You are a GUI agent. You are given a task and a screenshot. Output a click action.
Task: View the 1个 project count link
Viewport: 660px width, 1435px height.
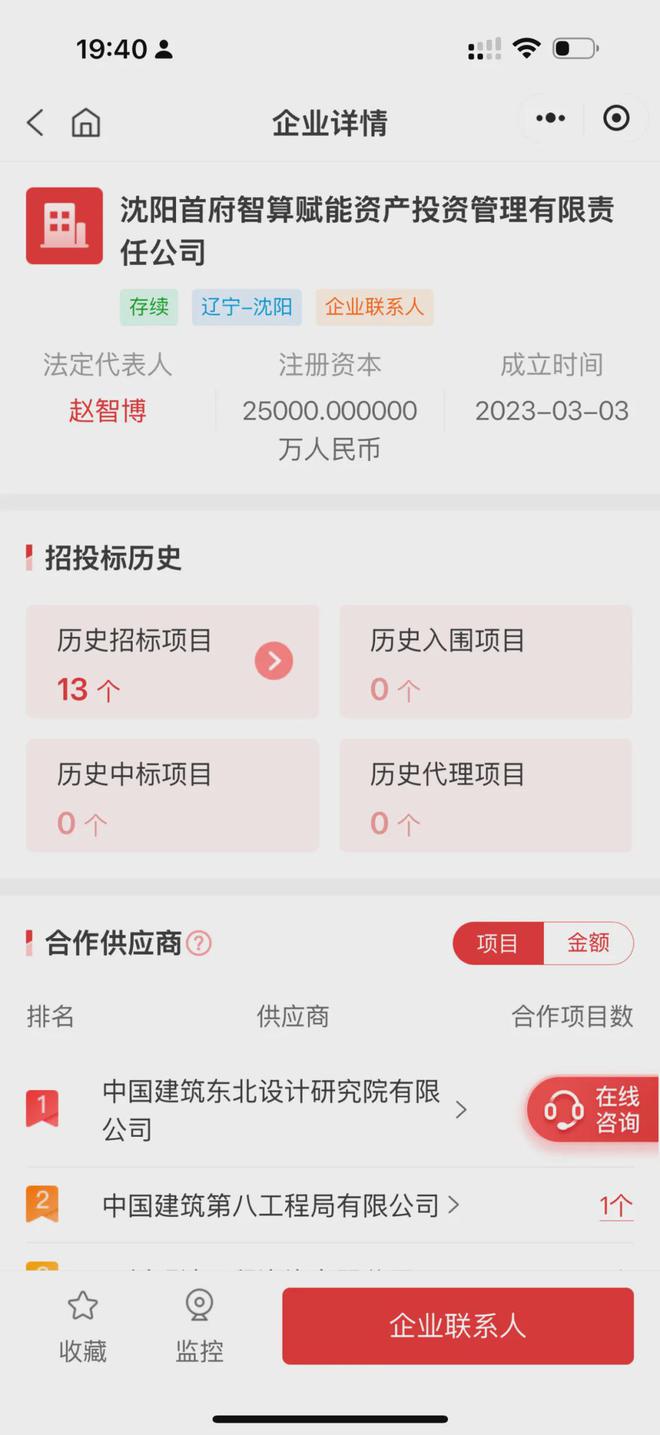tap(616, 1206)
